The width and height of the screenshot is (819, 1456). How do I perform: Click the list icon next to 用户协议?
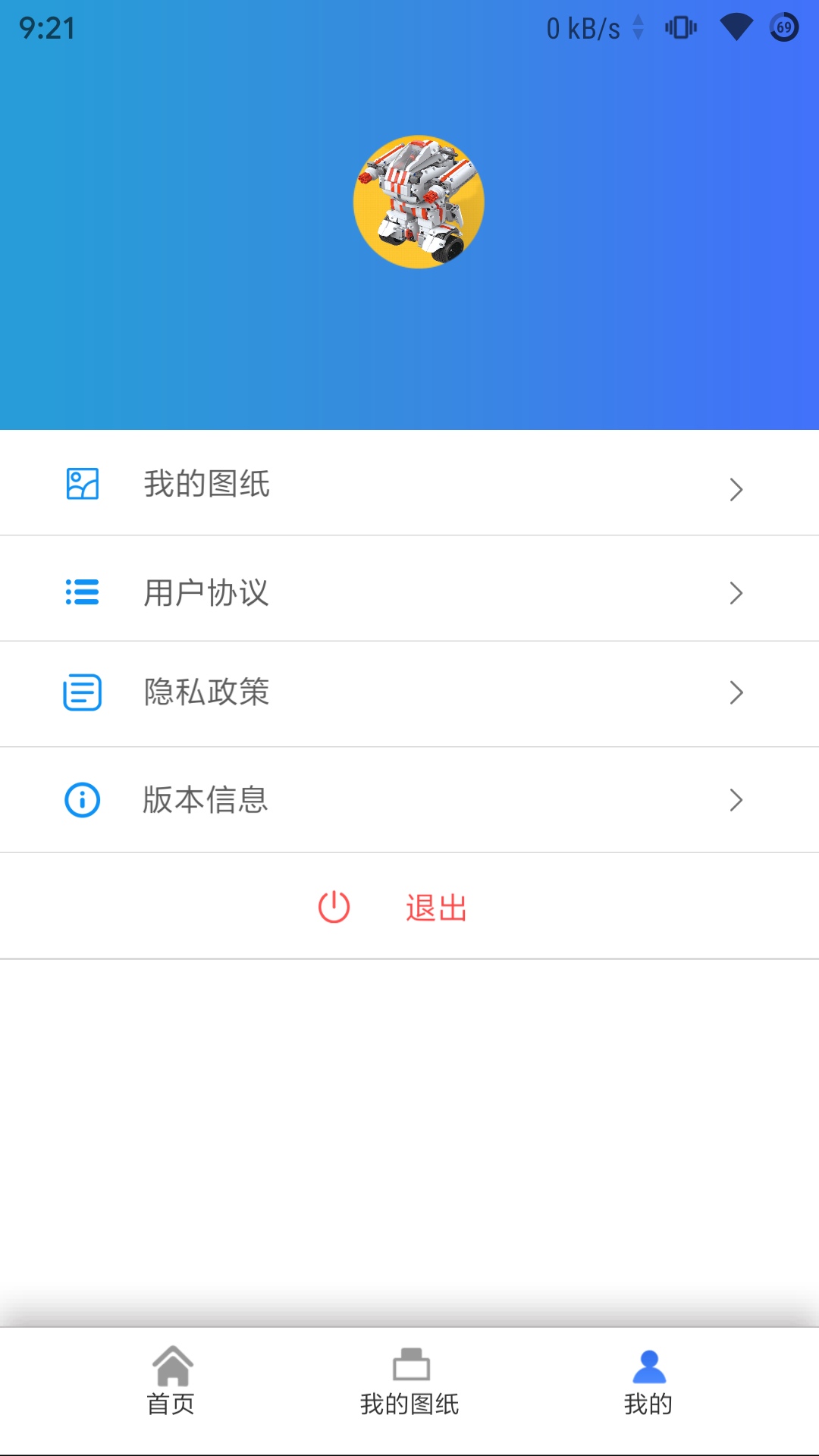(82, 593)
